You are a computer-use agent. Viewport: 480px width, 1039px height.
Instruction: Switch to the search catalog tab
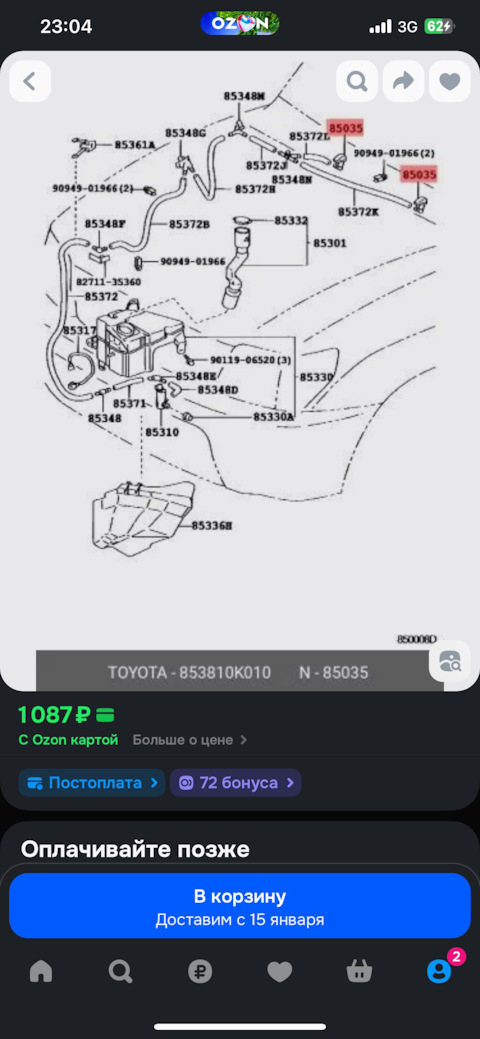pos(120,971)
